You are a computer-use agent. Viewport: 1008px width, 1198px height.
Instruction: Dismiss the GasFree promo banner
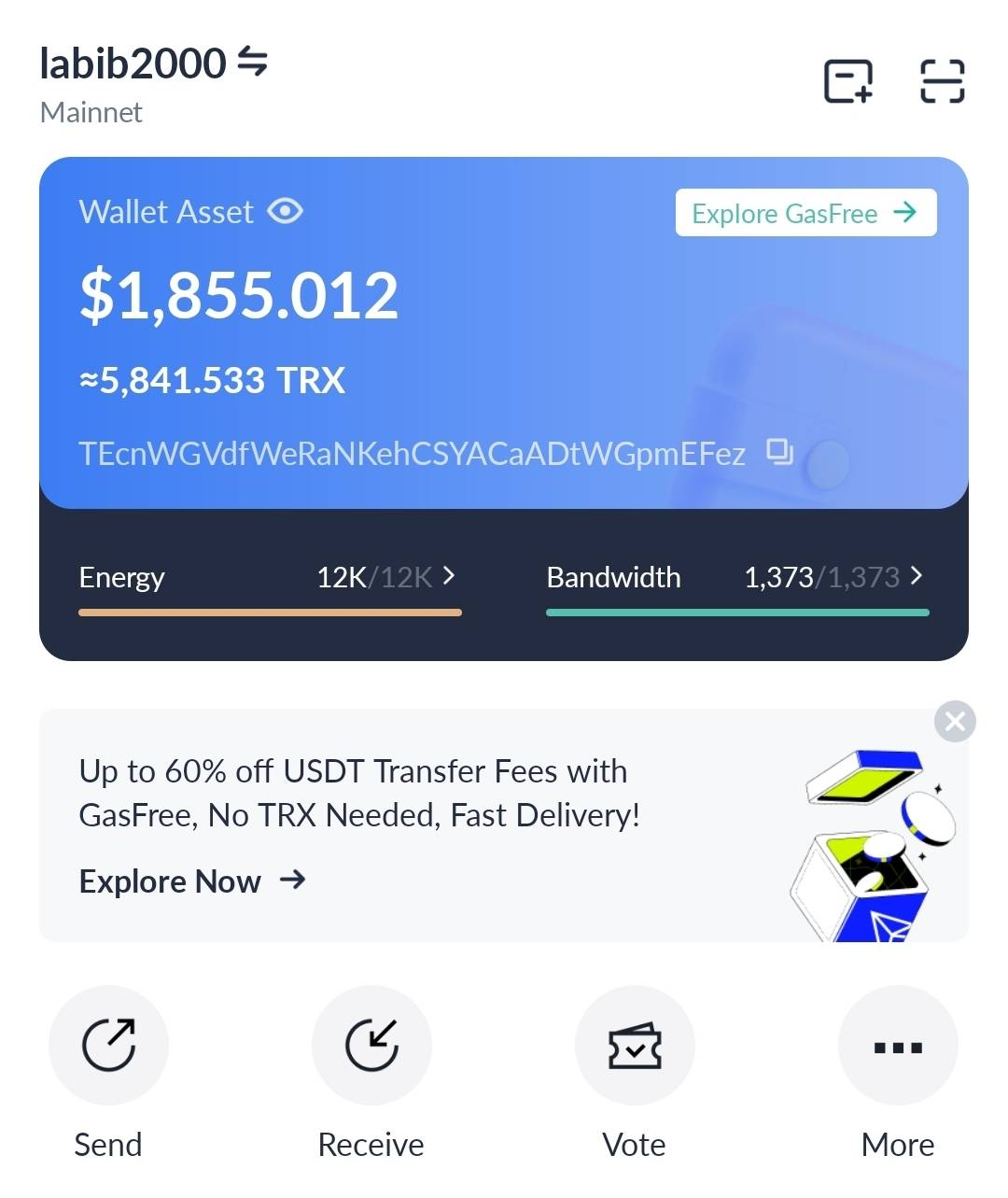[x=954, y=721]
